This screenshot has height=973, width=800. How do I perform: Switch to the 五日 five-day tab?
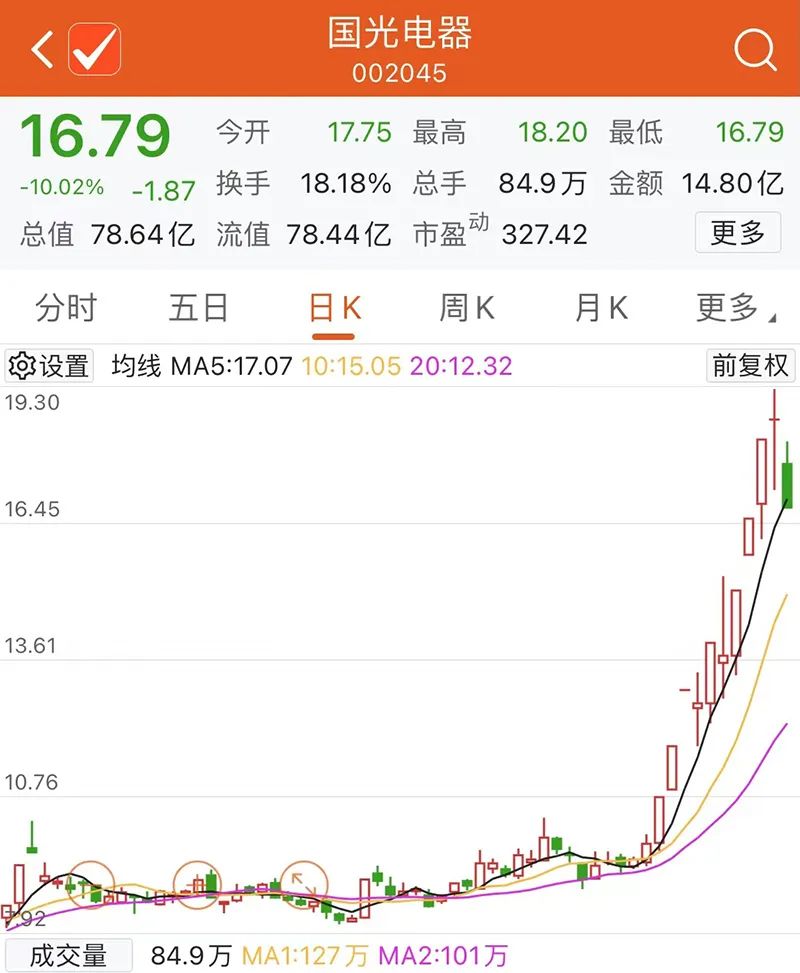point(201,309)
